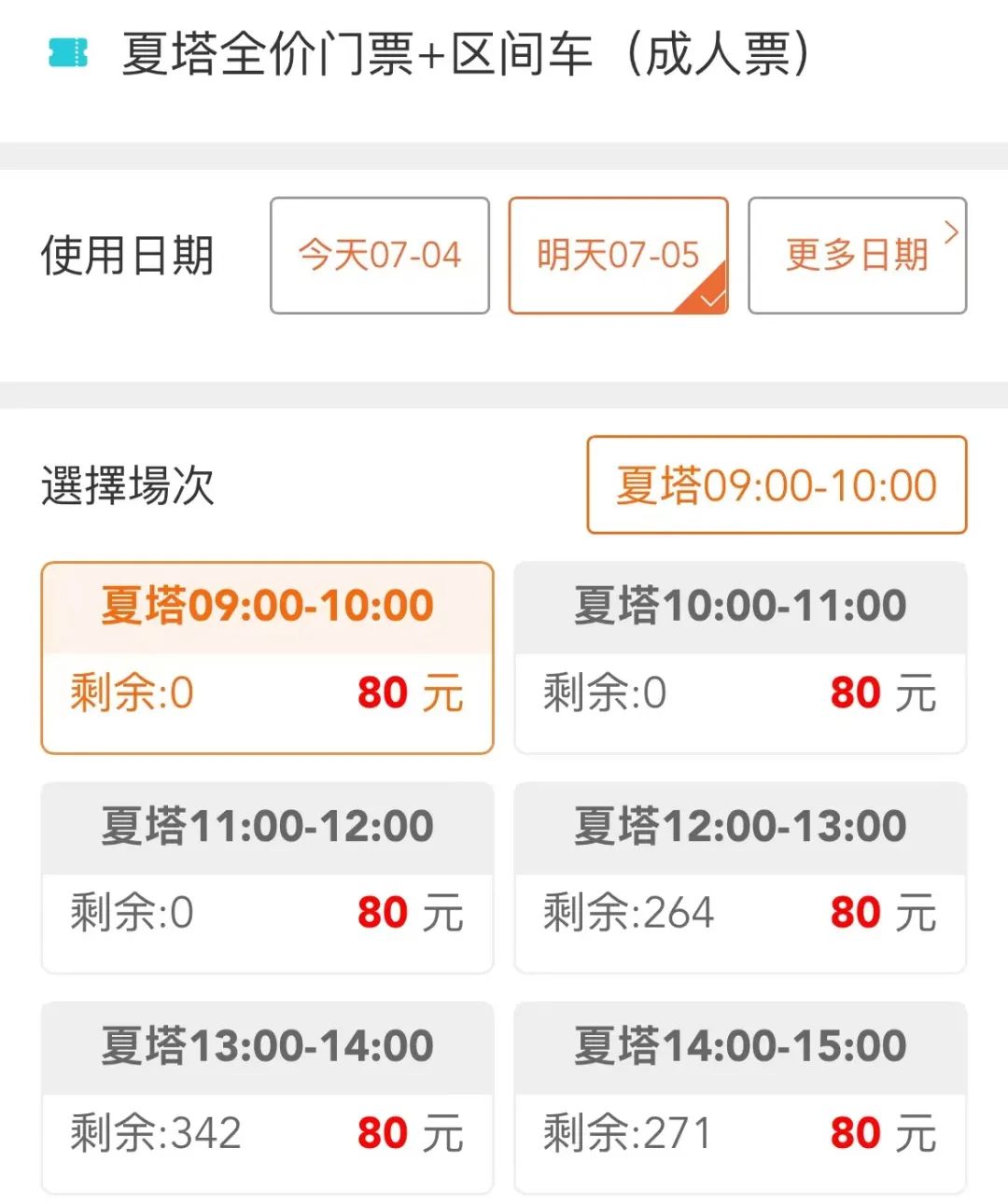Expand more dates via 更多日期
Viewport: 1008px width, 1204px height.
pyautogui.click(x=854, y=254)
